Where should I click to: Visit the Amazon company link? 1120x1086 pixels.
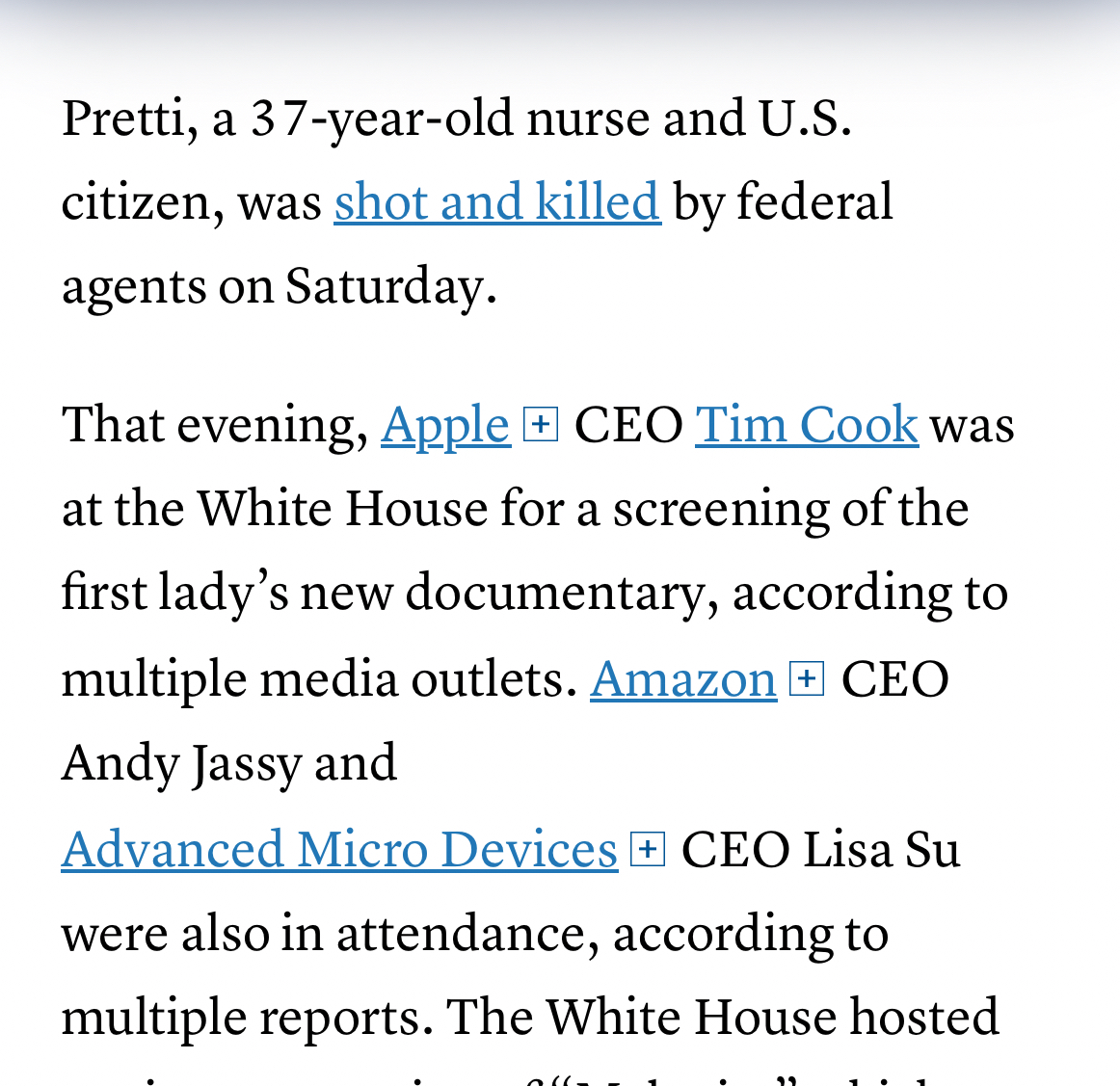click(x=683, y=679)
